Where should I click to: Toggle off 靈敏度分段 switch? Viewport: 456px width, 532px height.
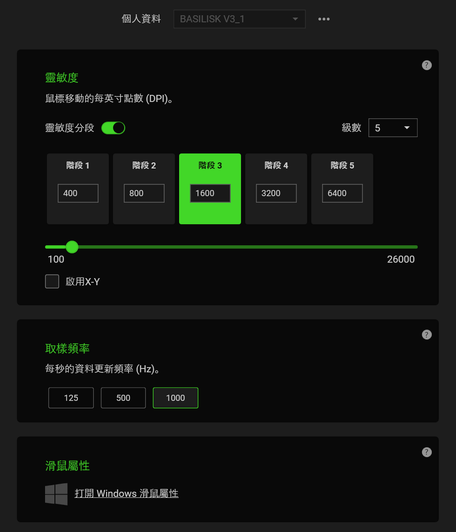tap(113, 128)
